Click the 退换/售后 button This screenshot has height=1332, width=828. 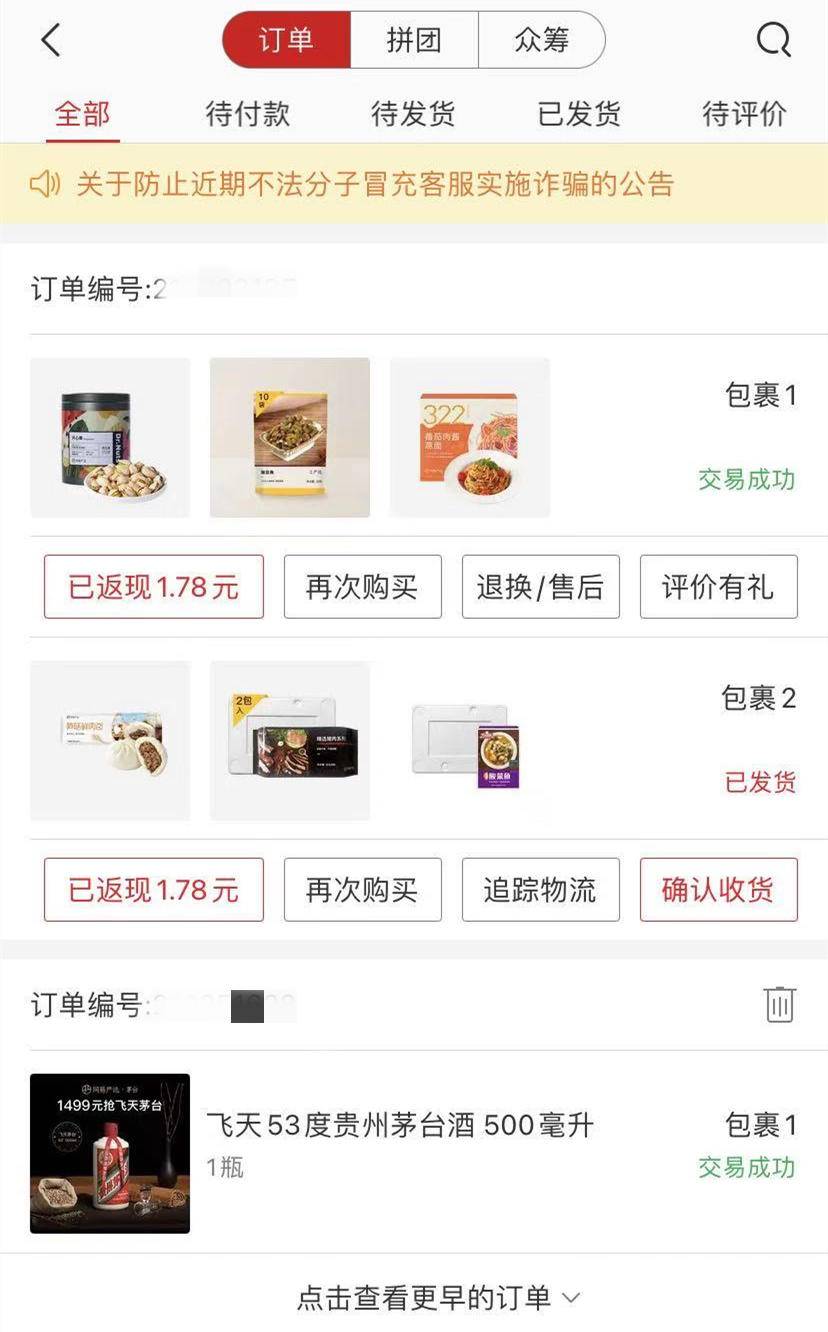[x=540, y=588]
